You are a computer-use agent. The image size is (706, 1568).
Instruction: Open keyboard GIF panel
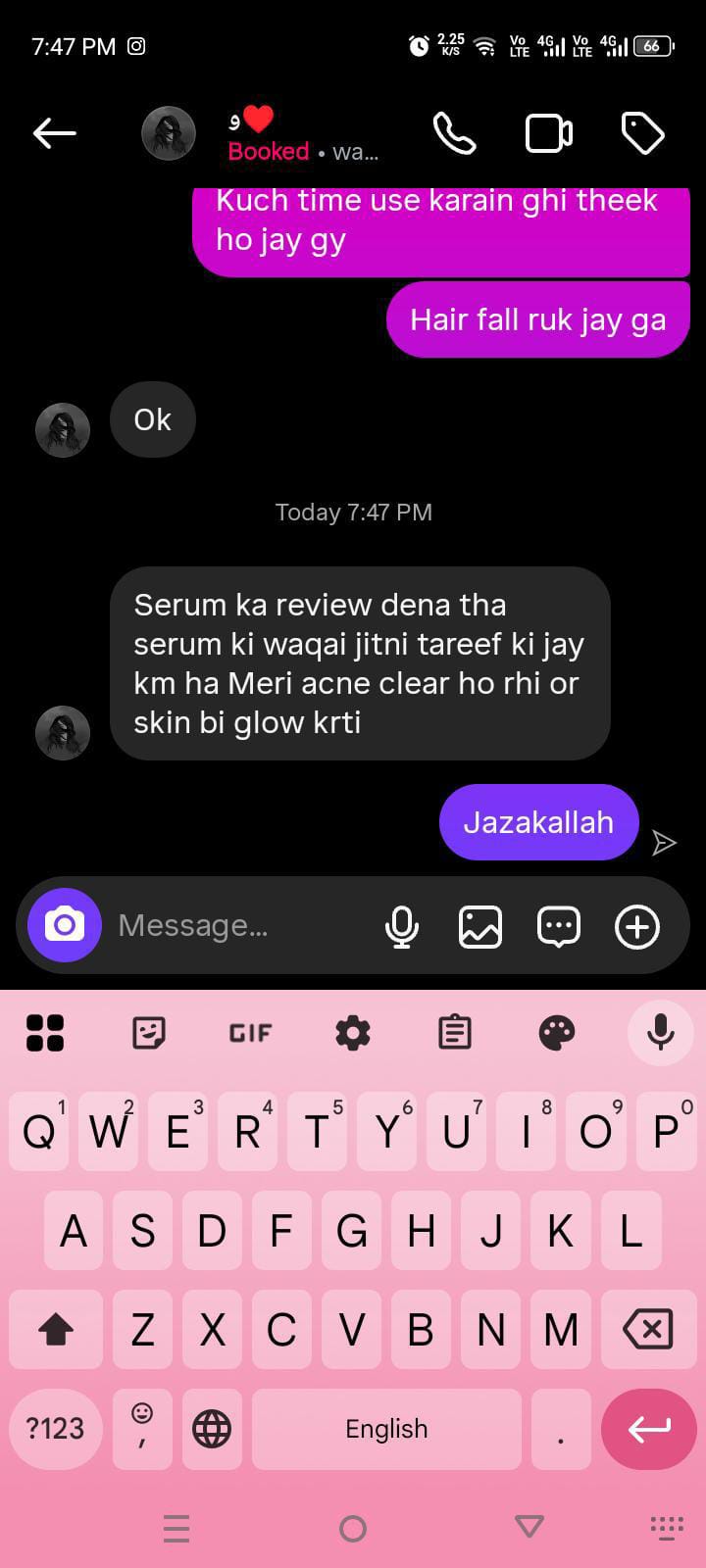click(250, 1033)
